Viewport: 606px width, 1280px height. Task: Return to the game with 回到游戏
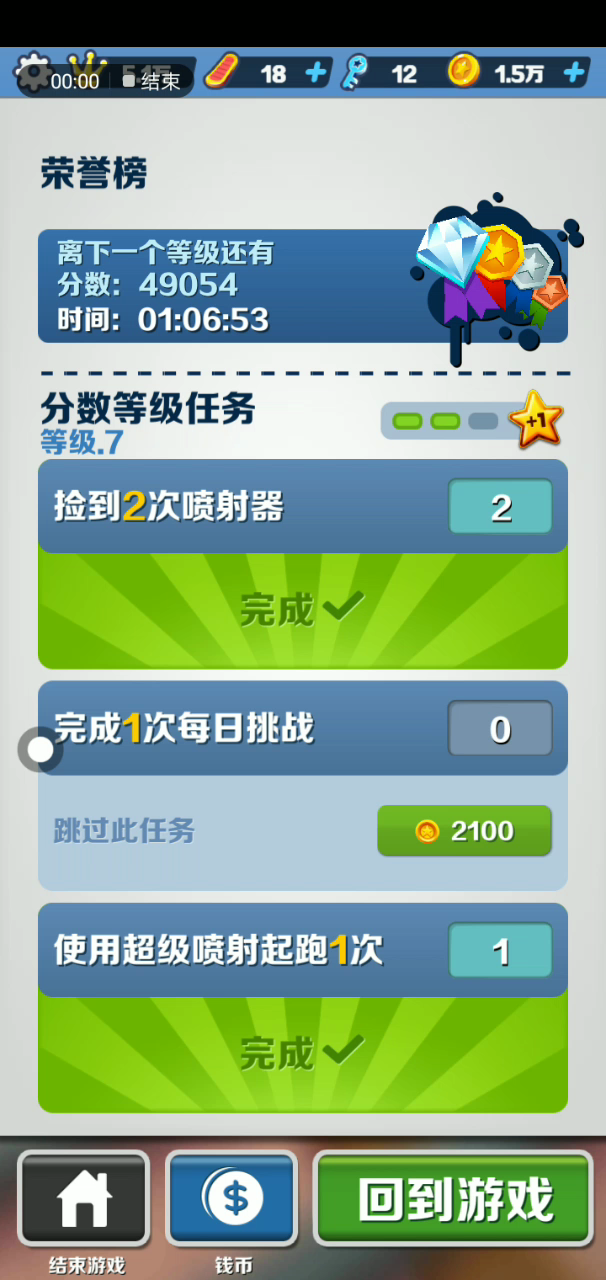click(454, 1198)
